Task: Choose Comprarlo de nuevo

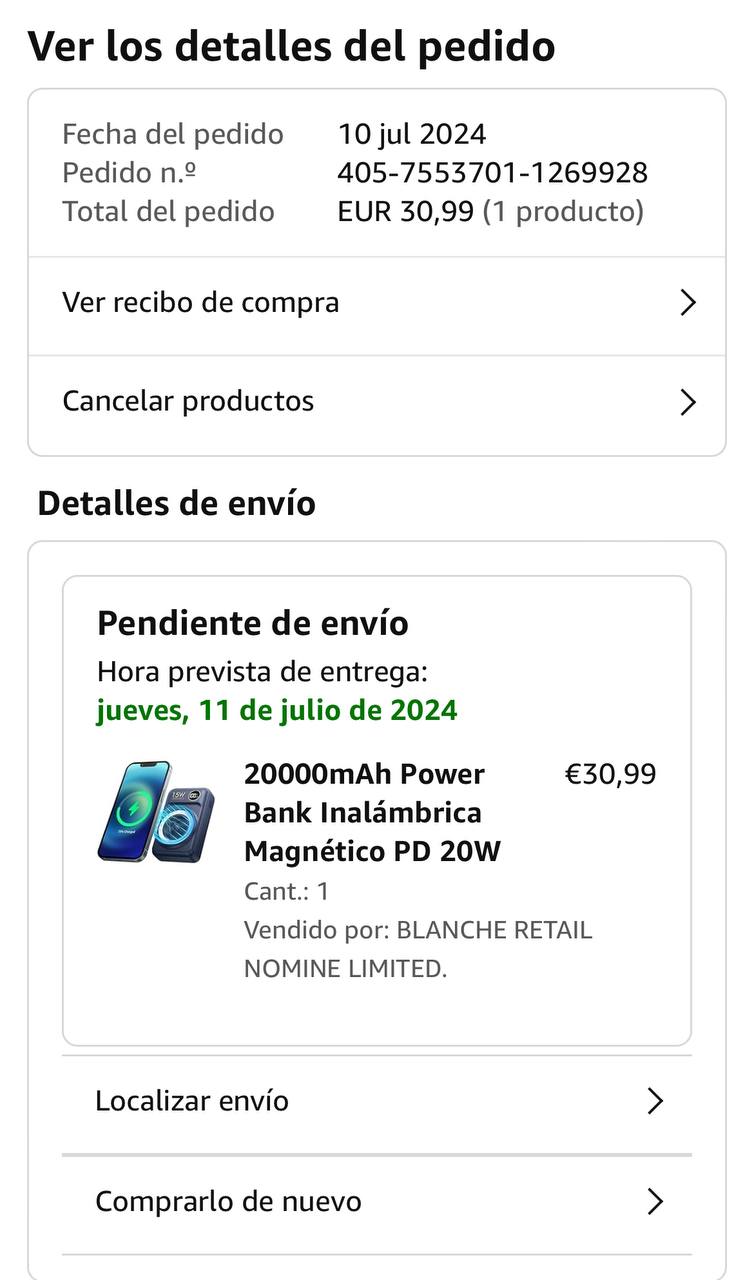Action: tap(376, 1202)
